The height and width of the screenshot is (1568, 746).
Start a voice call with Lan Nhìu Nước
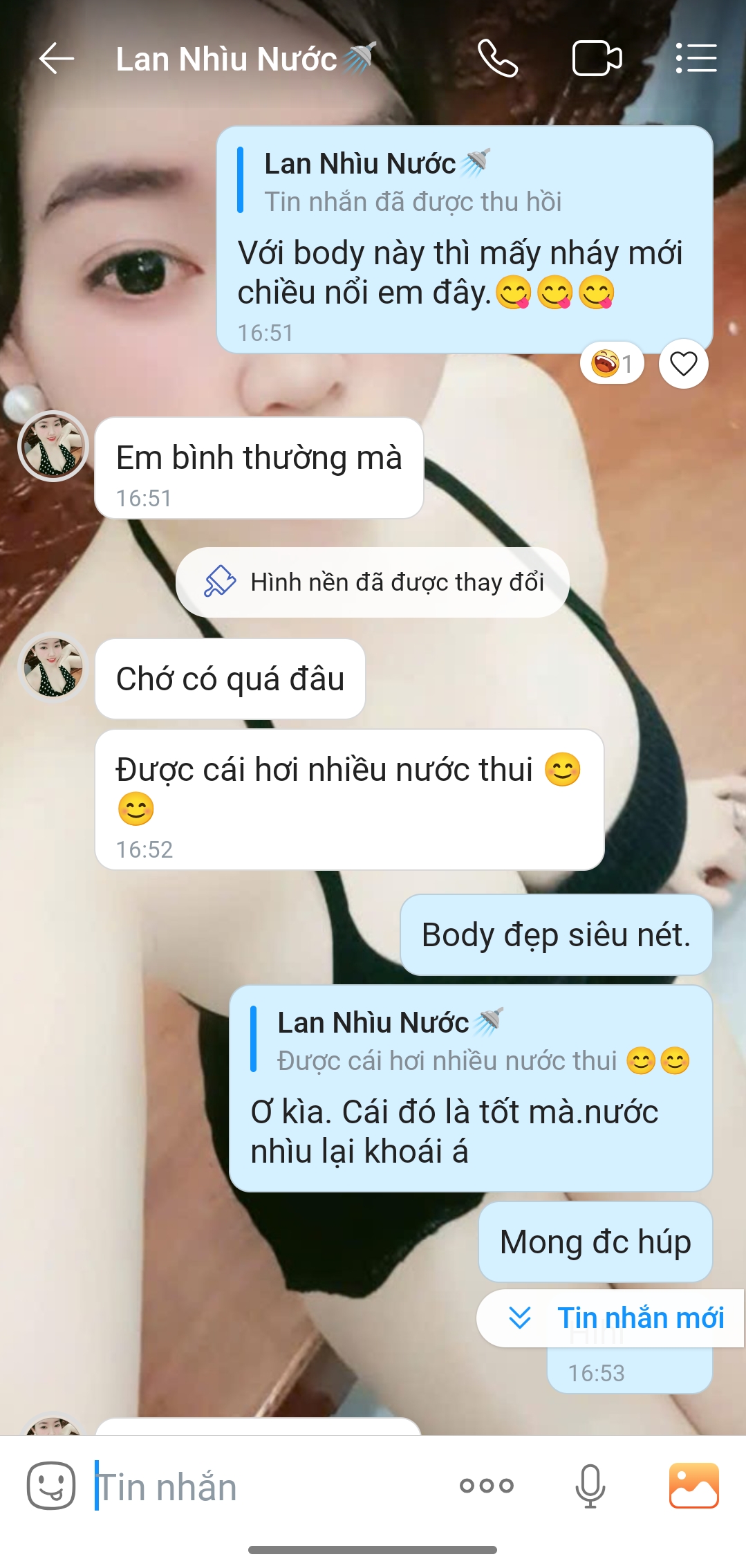click(498, 58)
